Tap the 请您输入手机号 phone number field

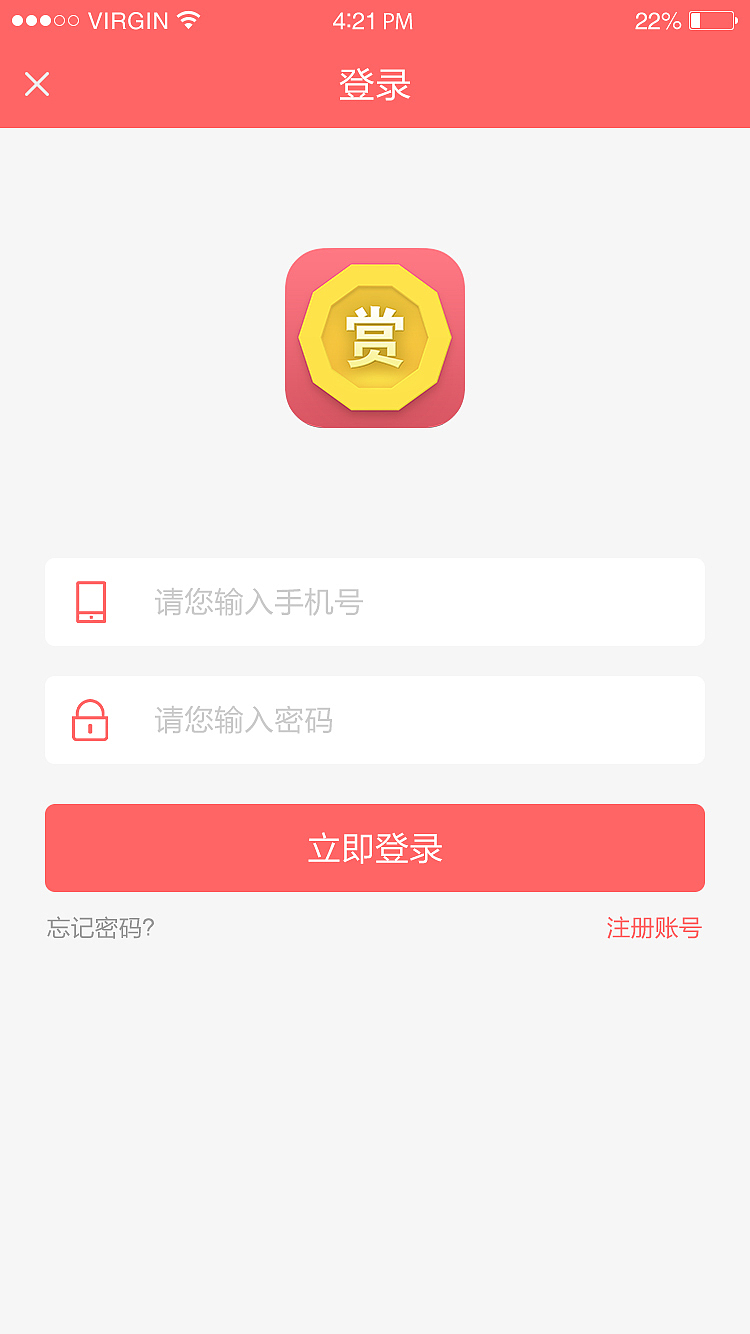pyautogui.click(x=375, y=601)
